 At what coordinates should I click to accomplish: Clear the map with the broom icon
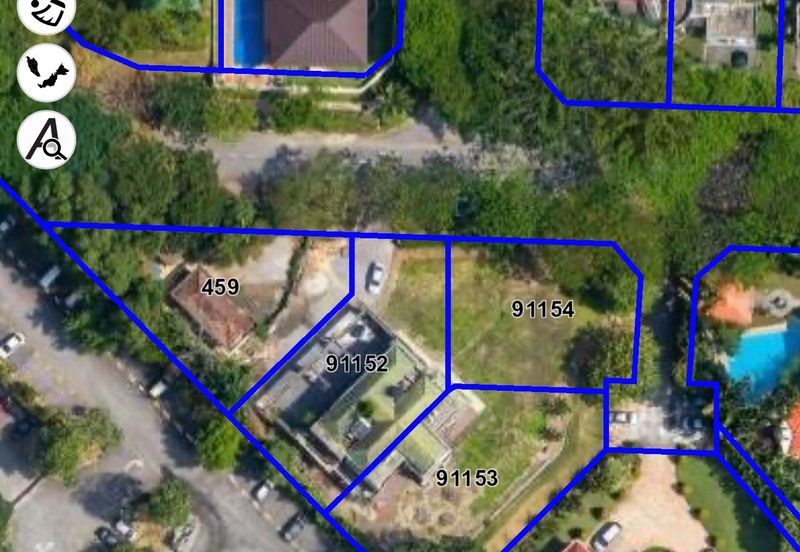[x=46, y=12]
